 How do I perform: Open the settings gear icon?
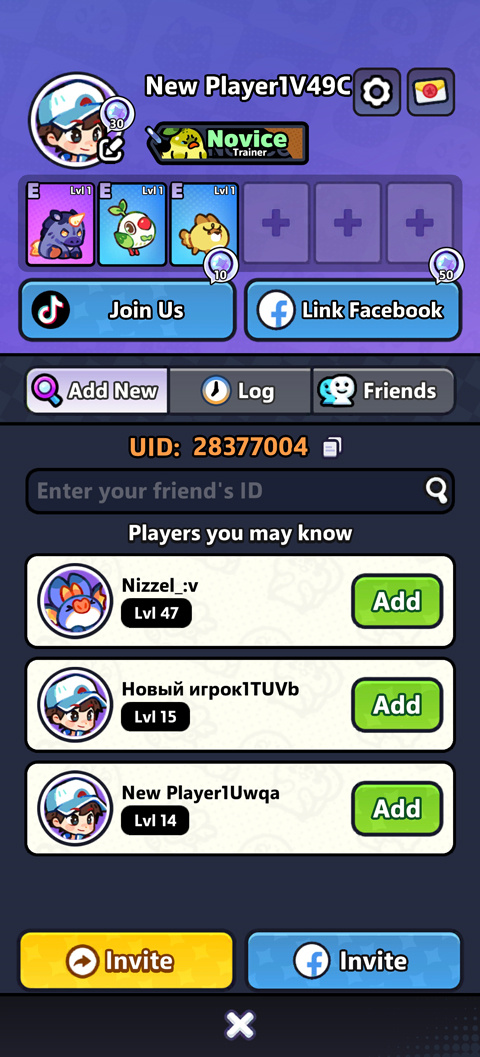377,92
